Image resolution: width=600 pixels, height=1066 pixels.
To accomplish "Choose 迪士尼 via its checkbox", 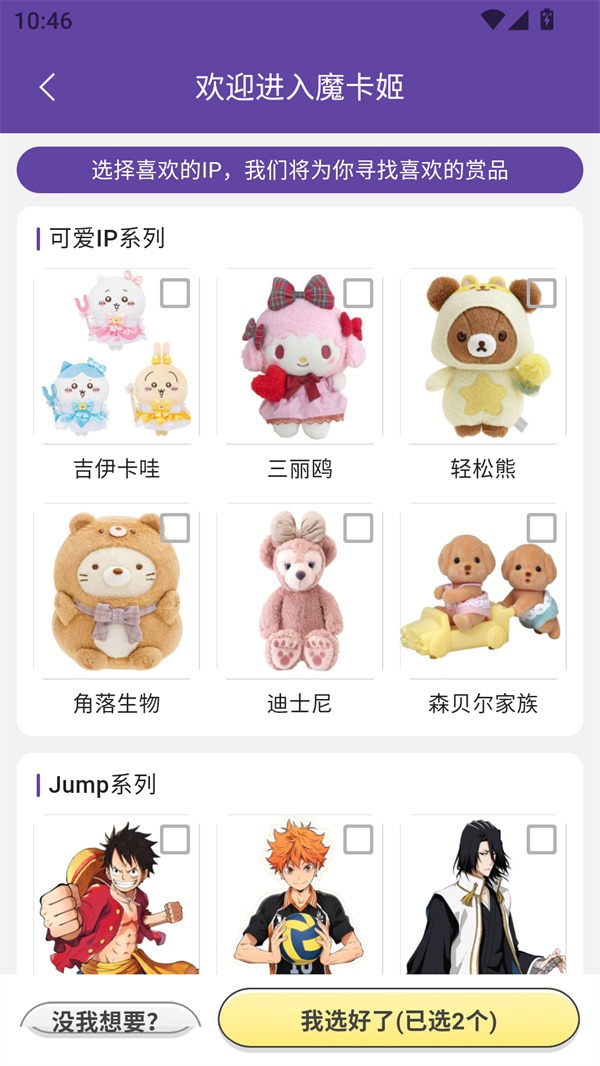I will (358, 528).
